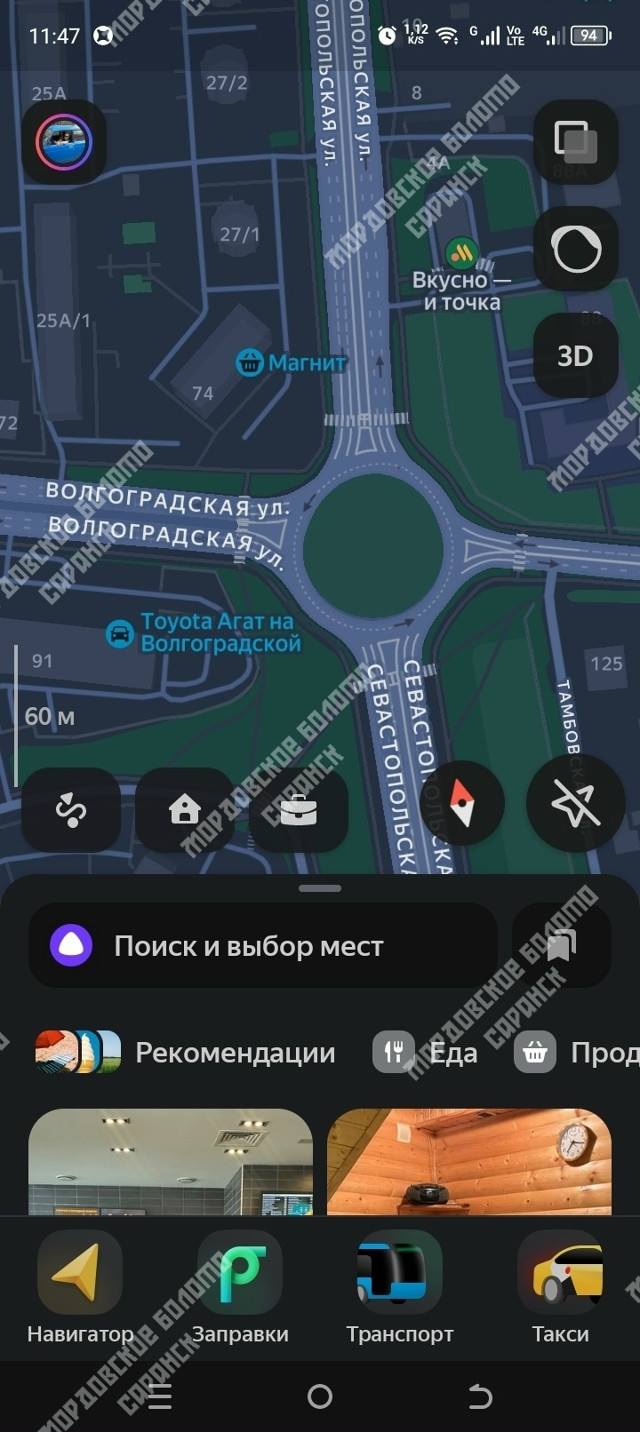This screenshot has height=1432, width=640.
Task: Open the profile avatar
Action: point(64,142)
